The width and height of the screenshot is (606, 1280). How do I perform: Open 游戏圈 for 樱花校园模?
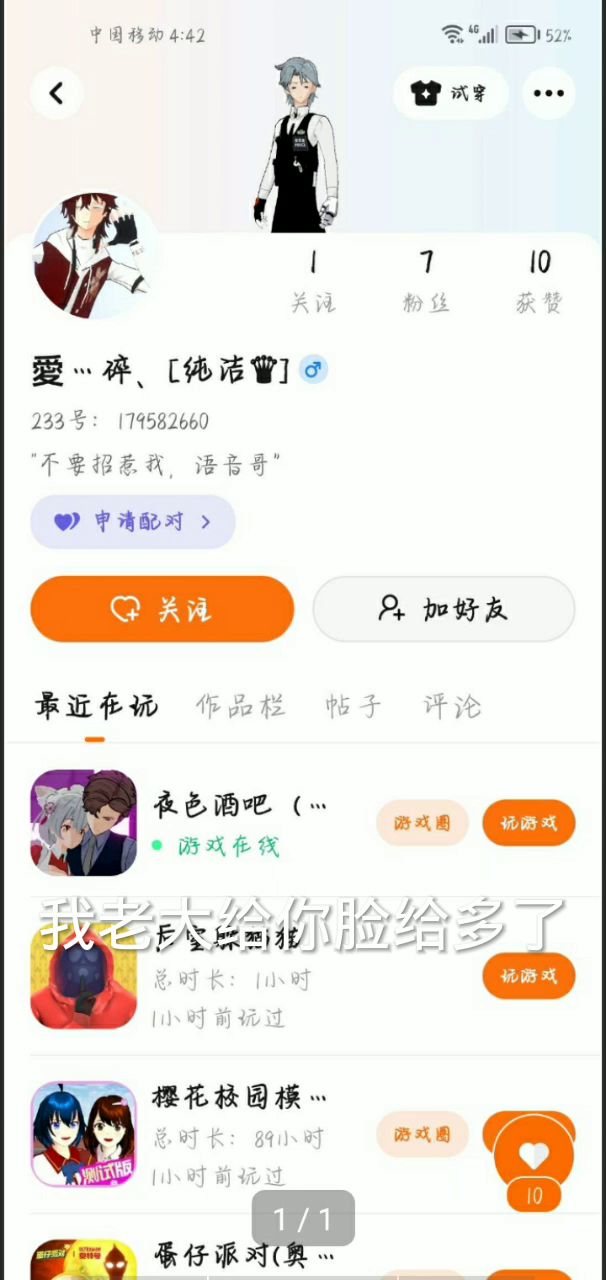(422, 1134)
